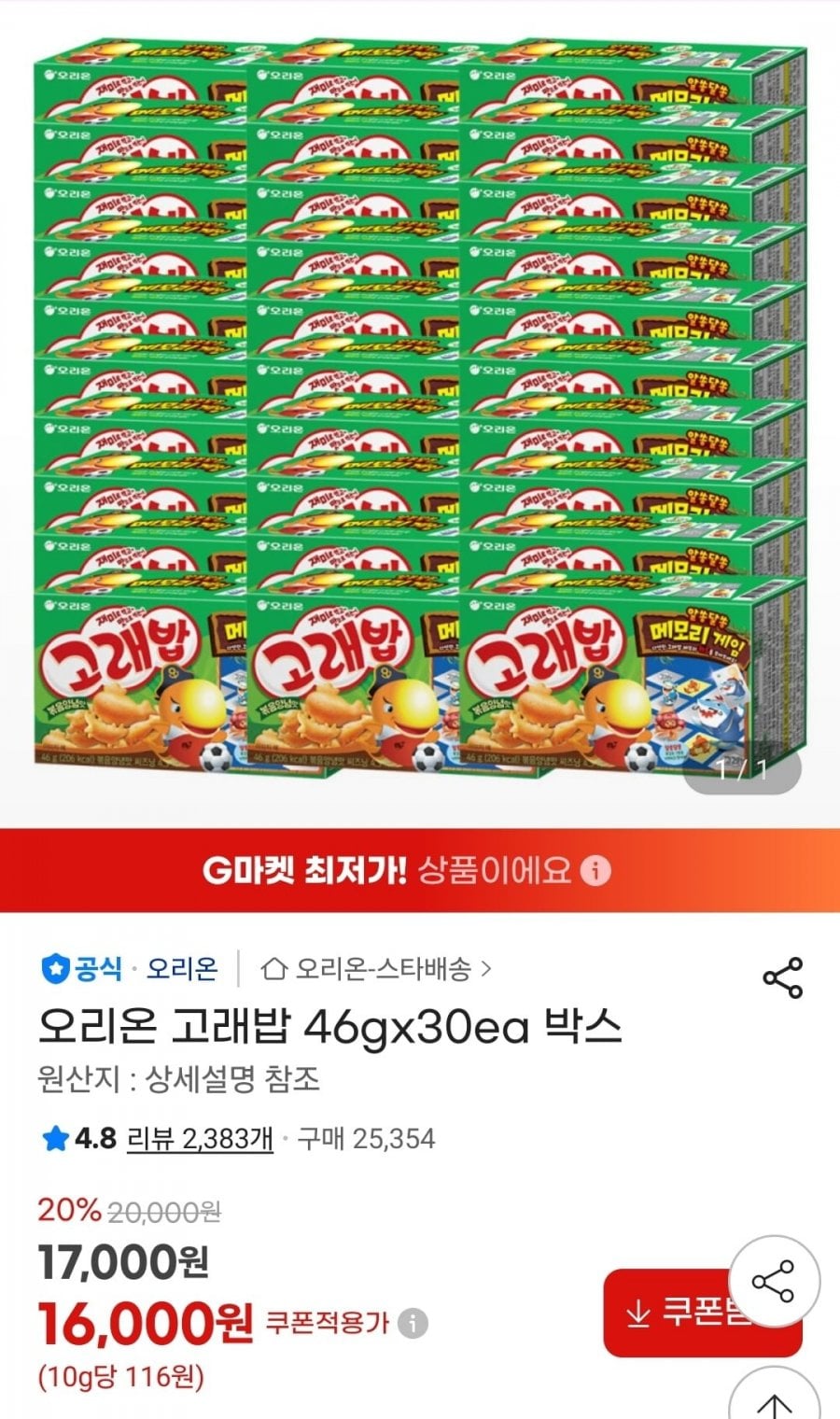Expand the 오리온-스타배송 store via its chevron
The width and height of the screenshot is (840, 1419).
(483, 969)
